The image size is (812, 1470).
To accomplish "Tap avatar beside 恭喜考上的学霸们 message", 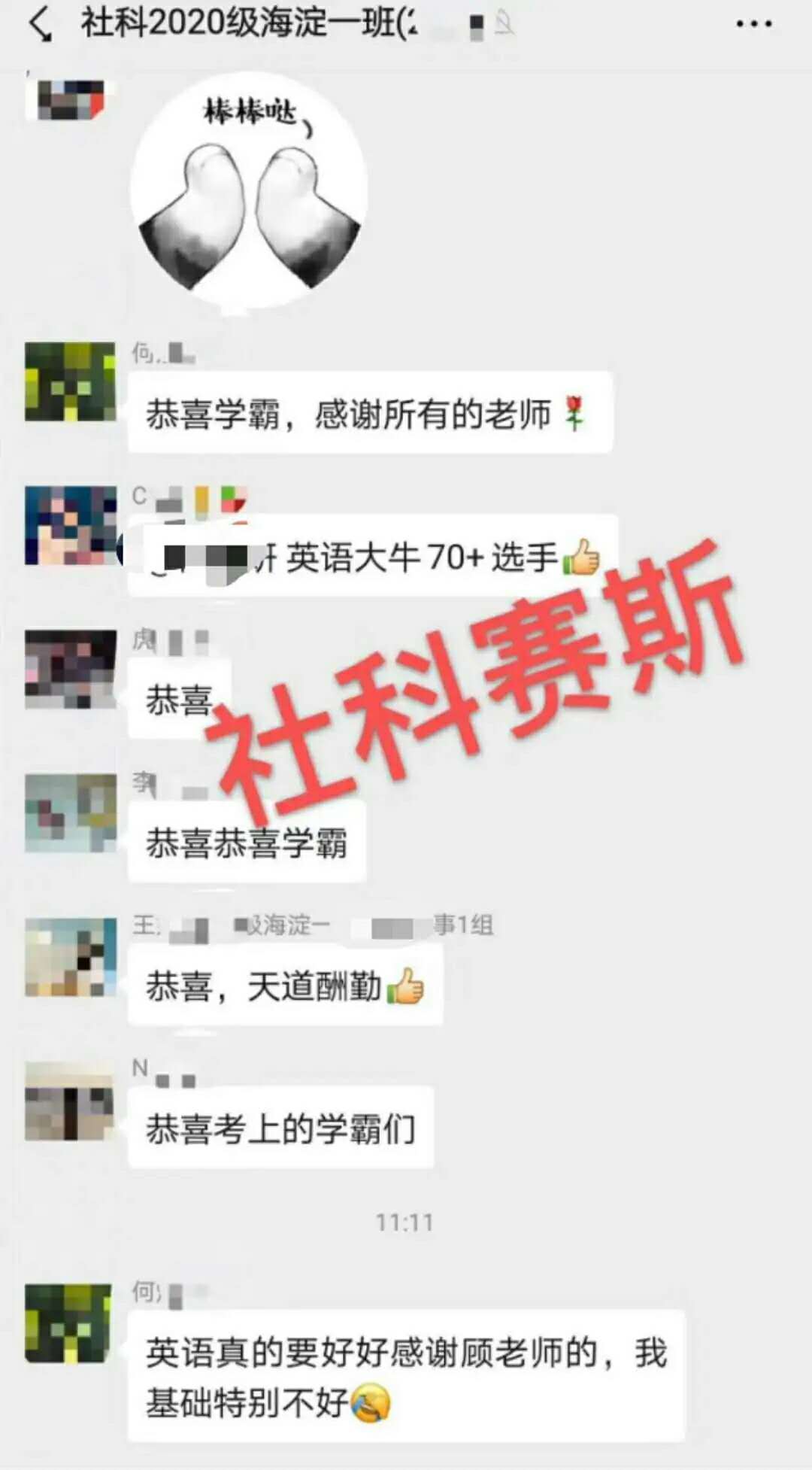I will coord(70,1101).
